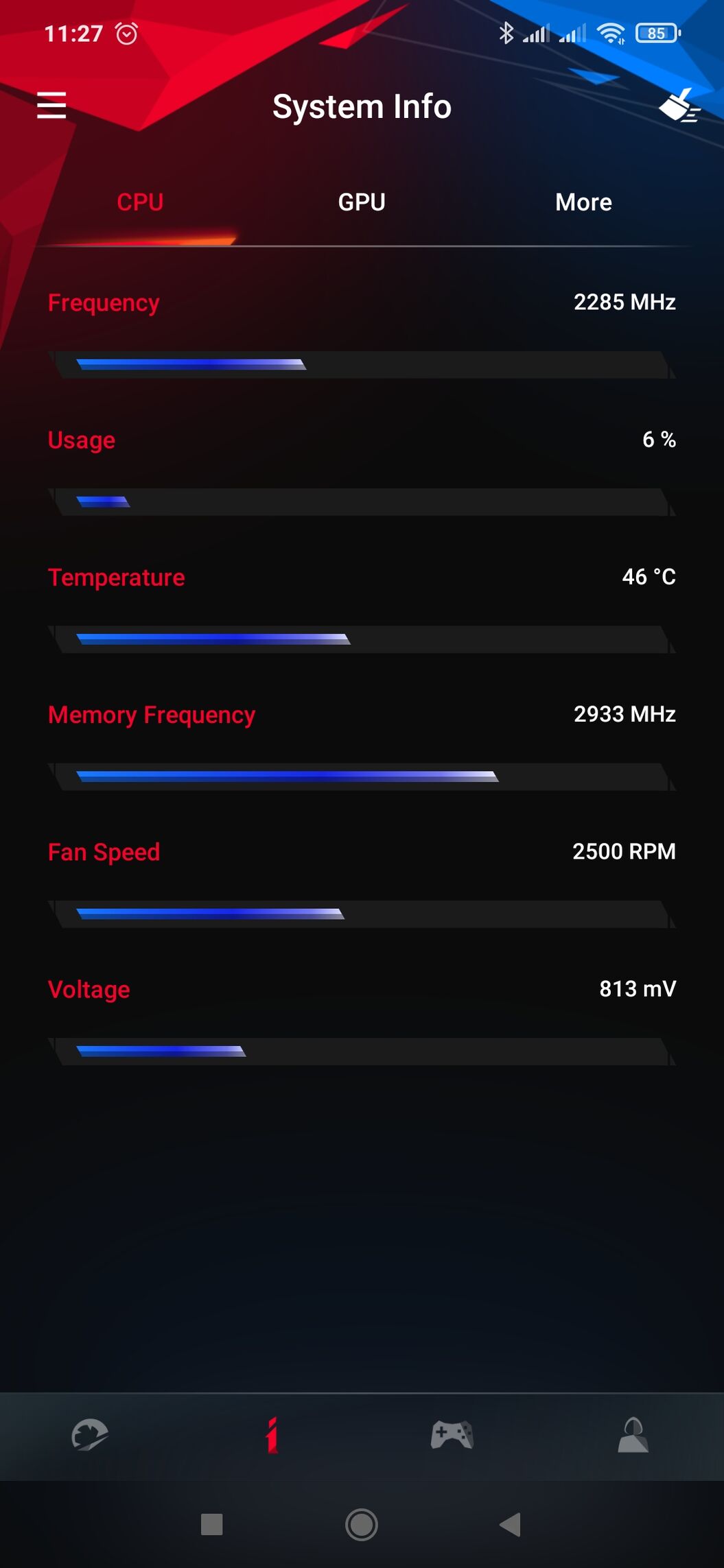The width and height of the screenshot is (724, 1568).
Task: Select the CPU tab
Action: [x=140, y=202]
